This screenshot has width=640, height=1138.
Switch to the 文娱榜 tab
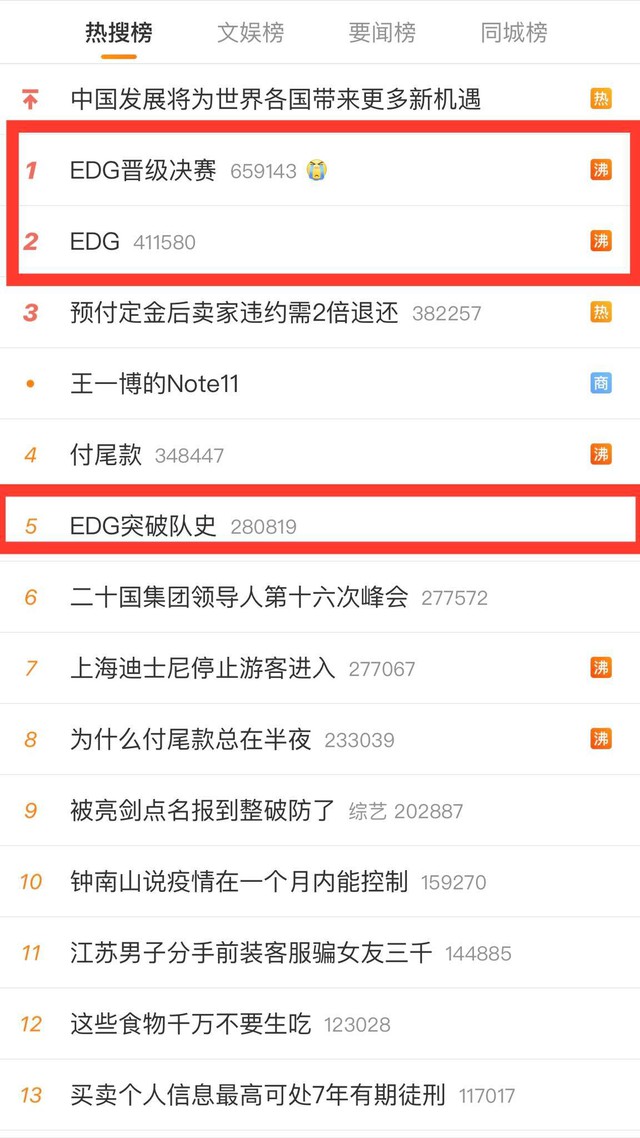click(250, 33)
